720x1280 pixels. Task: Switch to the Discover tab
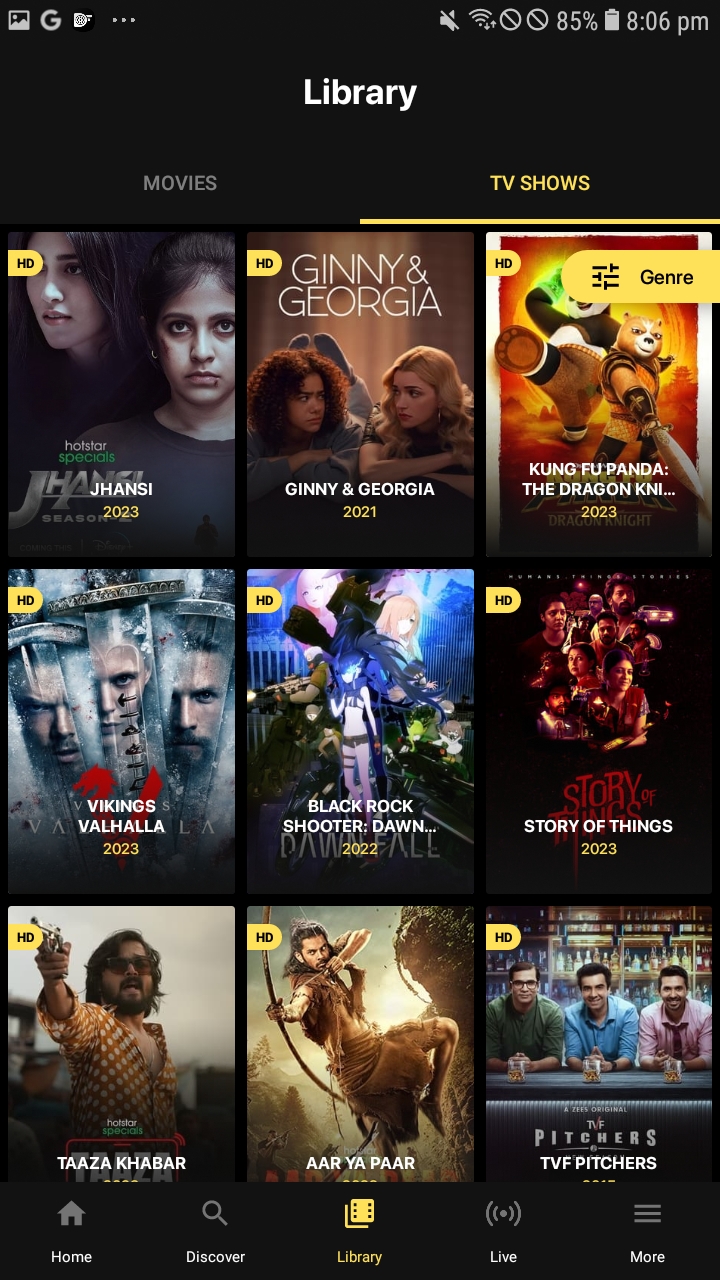pyautogui.click(x=215, y=1232)
